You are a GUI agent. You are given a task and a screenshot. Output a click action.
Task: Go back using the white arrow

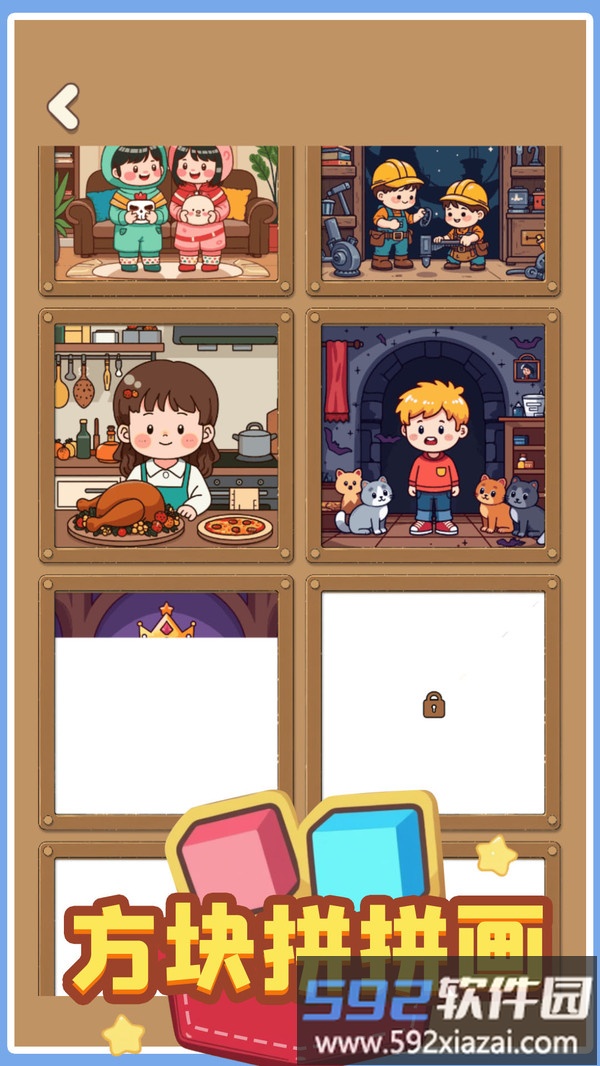(63, 107)
